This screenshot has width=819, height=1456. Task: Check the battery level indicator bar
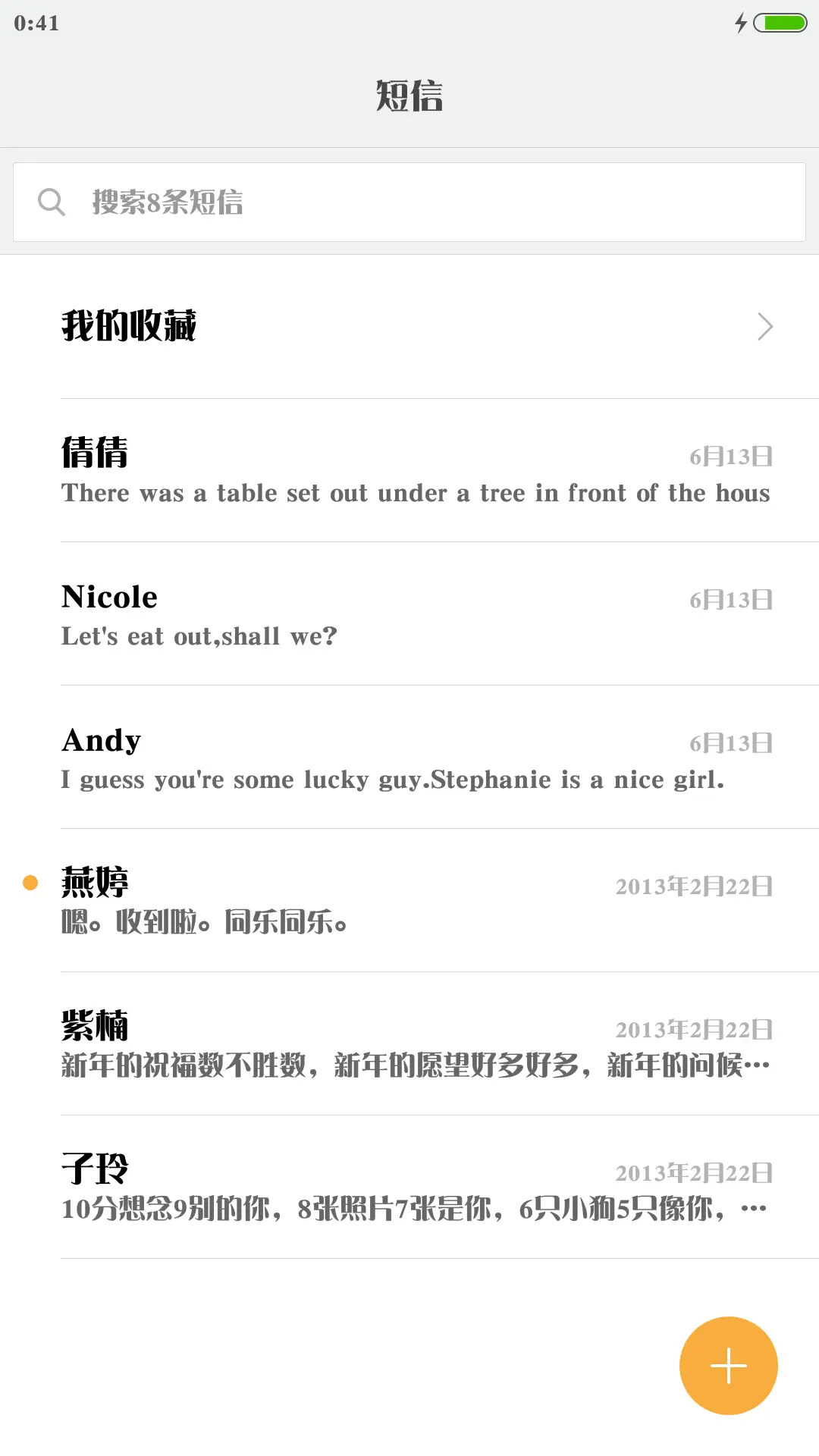tap(780, 23)
